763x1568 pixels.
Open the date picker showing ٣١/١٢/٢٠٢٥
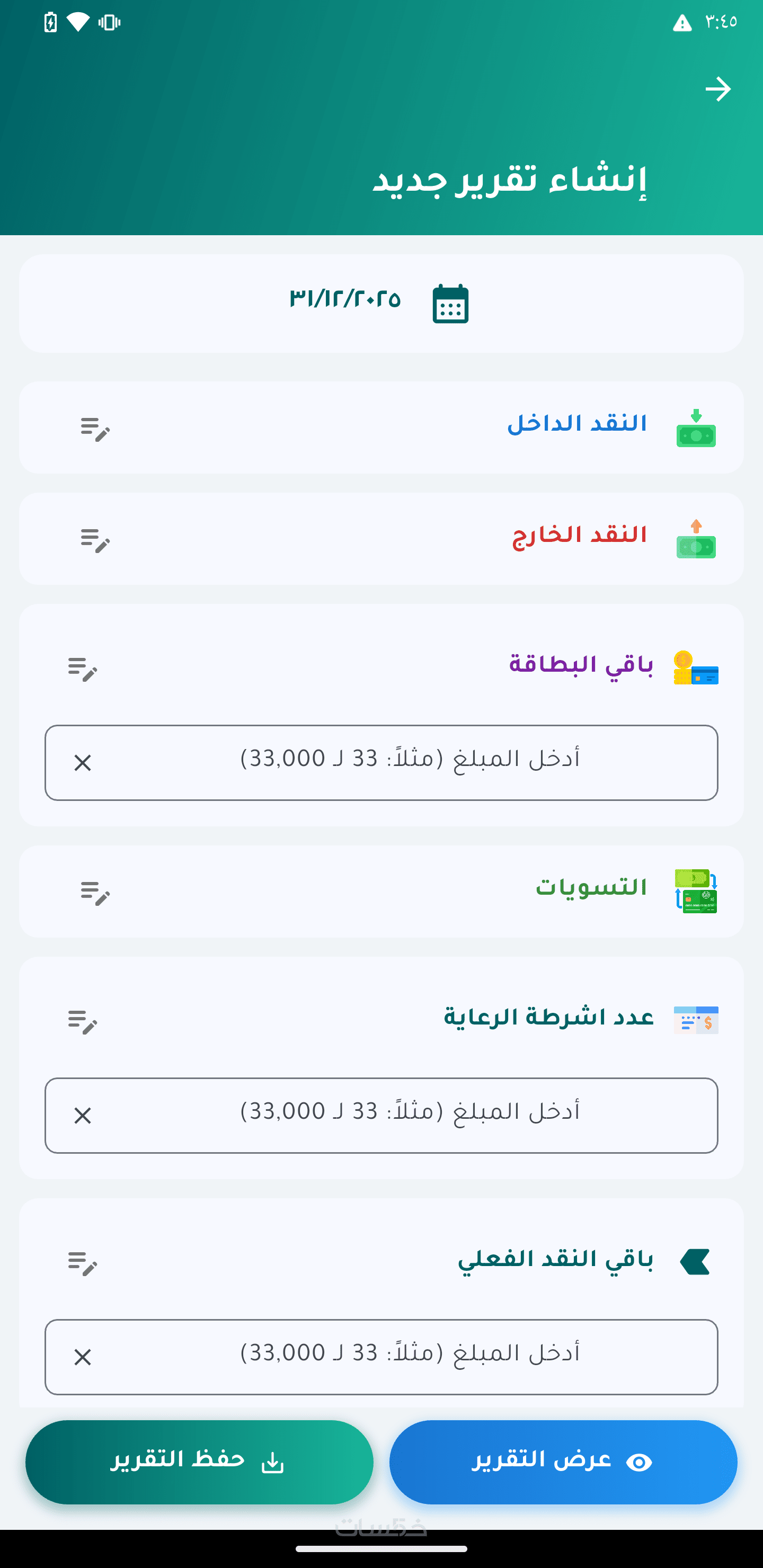click(381, 302)
